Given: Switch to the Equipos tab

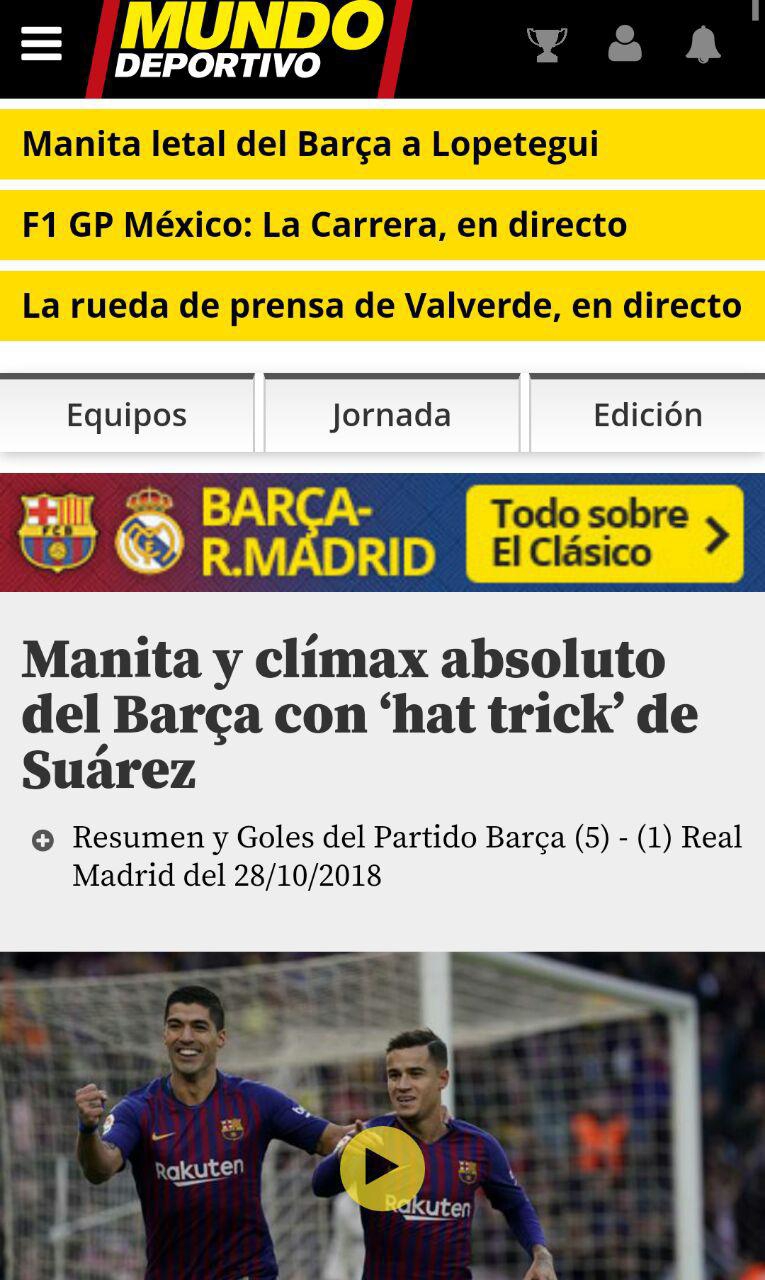Looking at the screenshot, I should pos(127,414).
